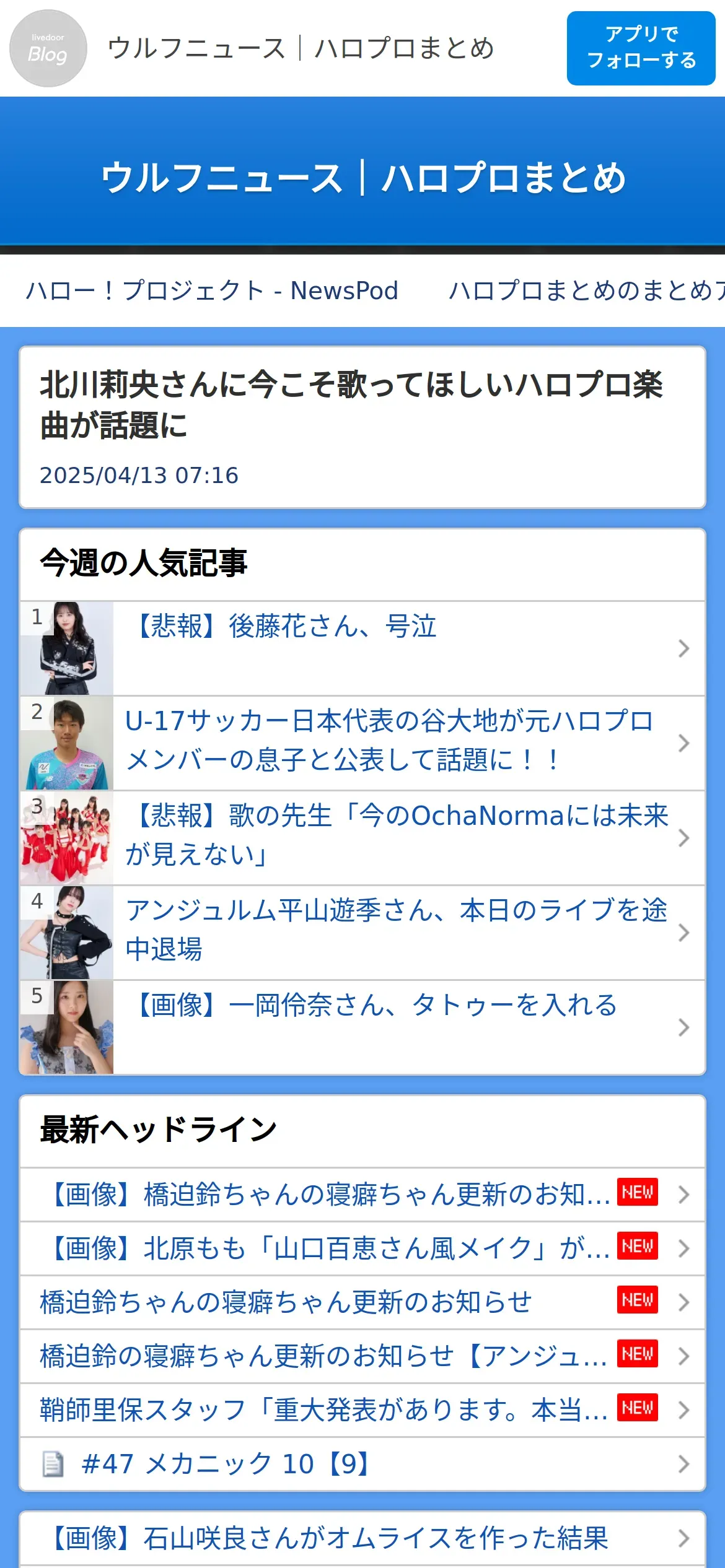The image size is (725, 1568).
Task: Open headline 鞘師里保スタッフ重大発表
Action: (323, 1409)
